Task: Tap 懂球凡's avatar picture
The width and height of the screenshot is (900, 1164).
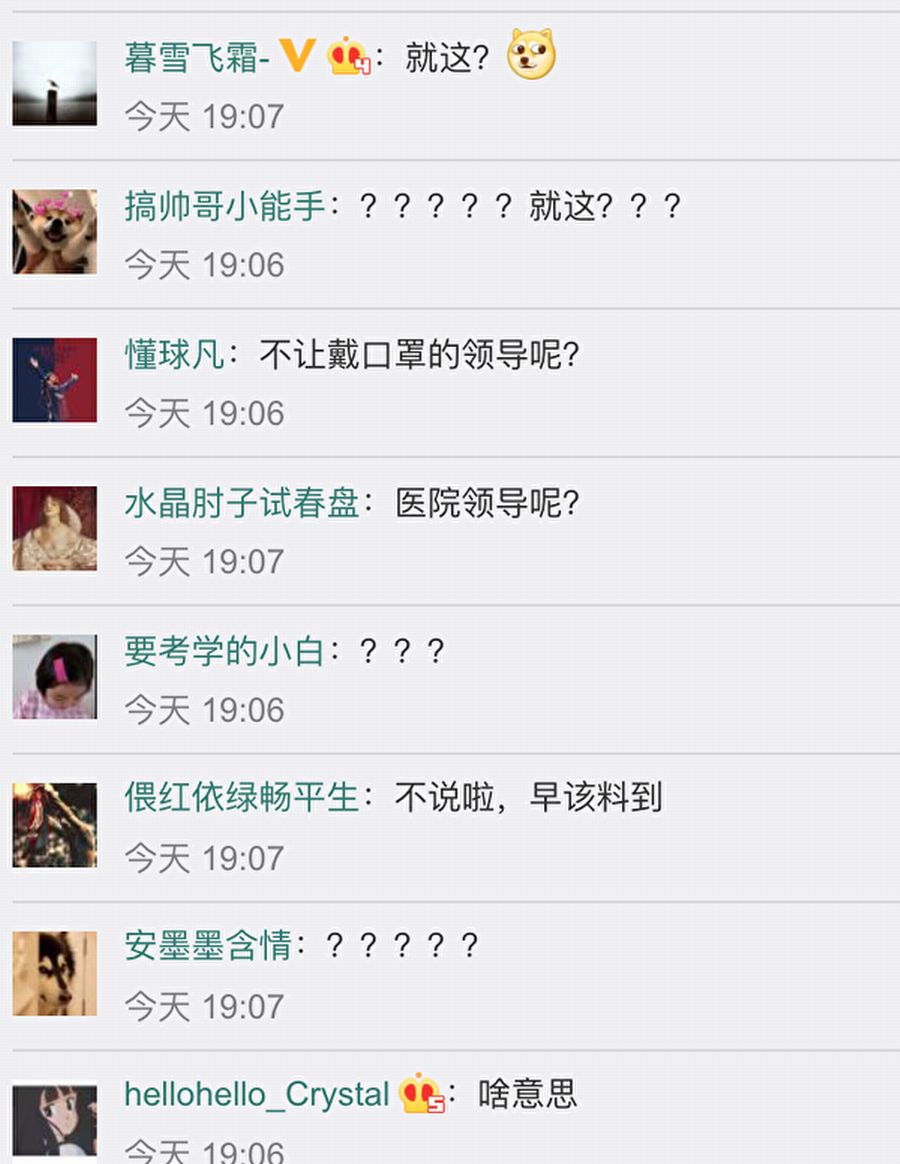Action: point(55,380)
